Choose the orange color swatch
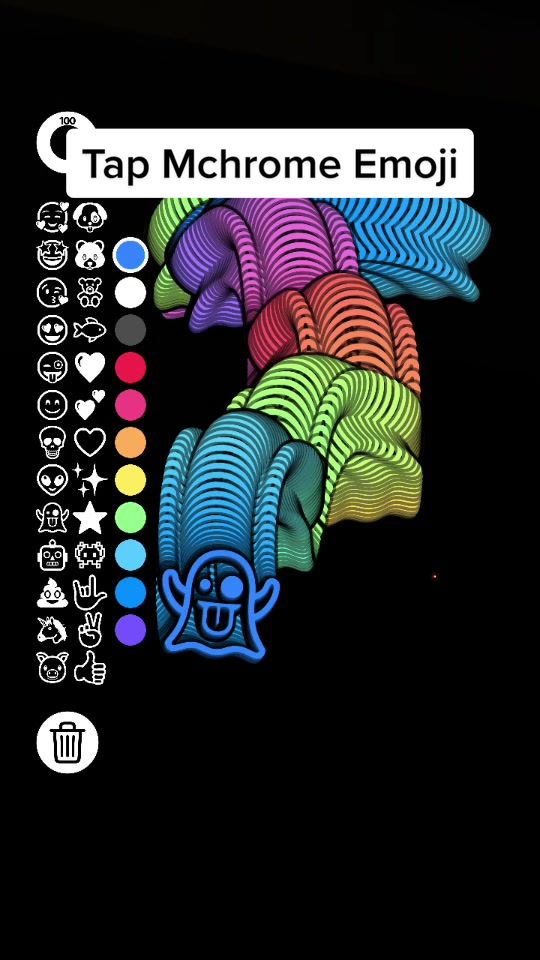The height and width of the screenshot is (960, 540). [x=130, y=443]
